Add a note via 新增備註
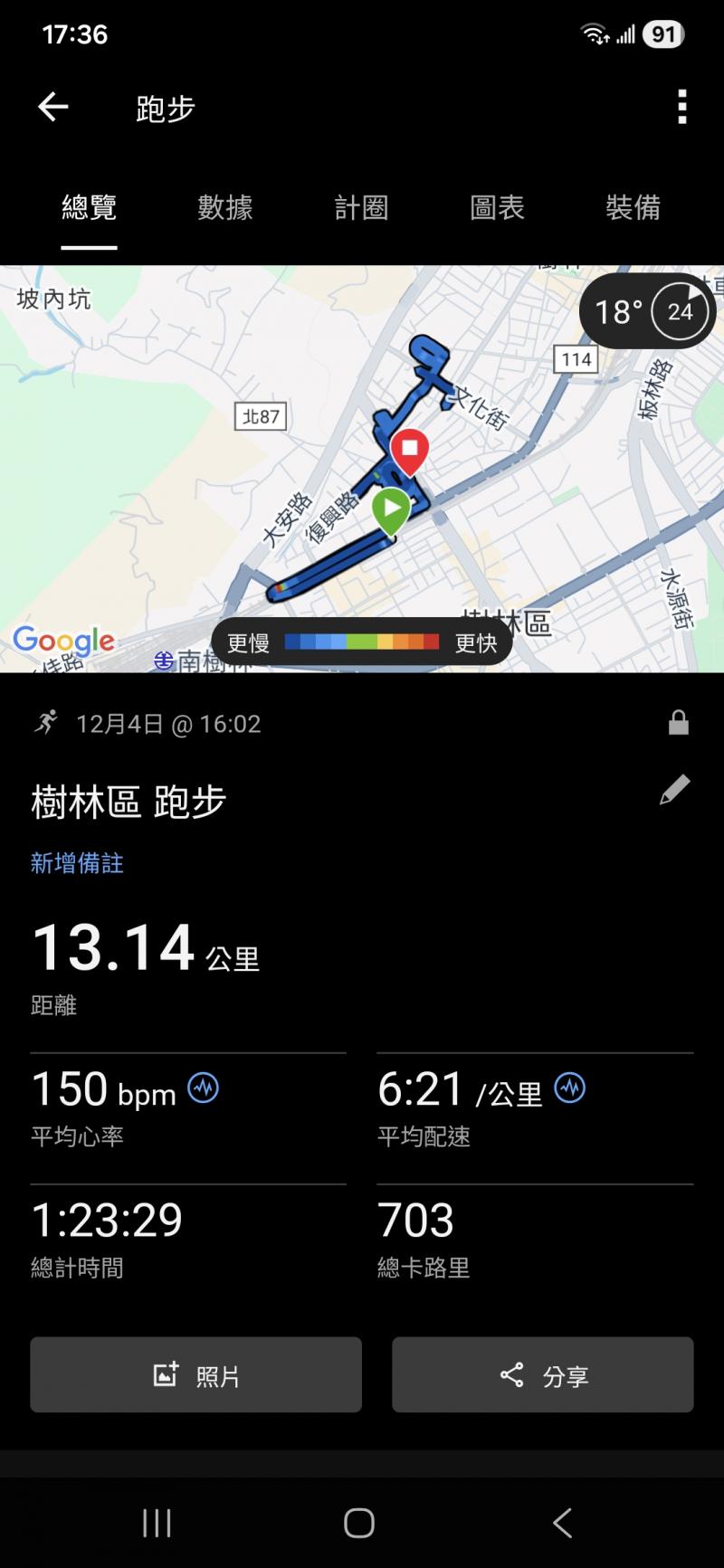This screenshot has height=1568, width=724. (77, 863)
